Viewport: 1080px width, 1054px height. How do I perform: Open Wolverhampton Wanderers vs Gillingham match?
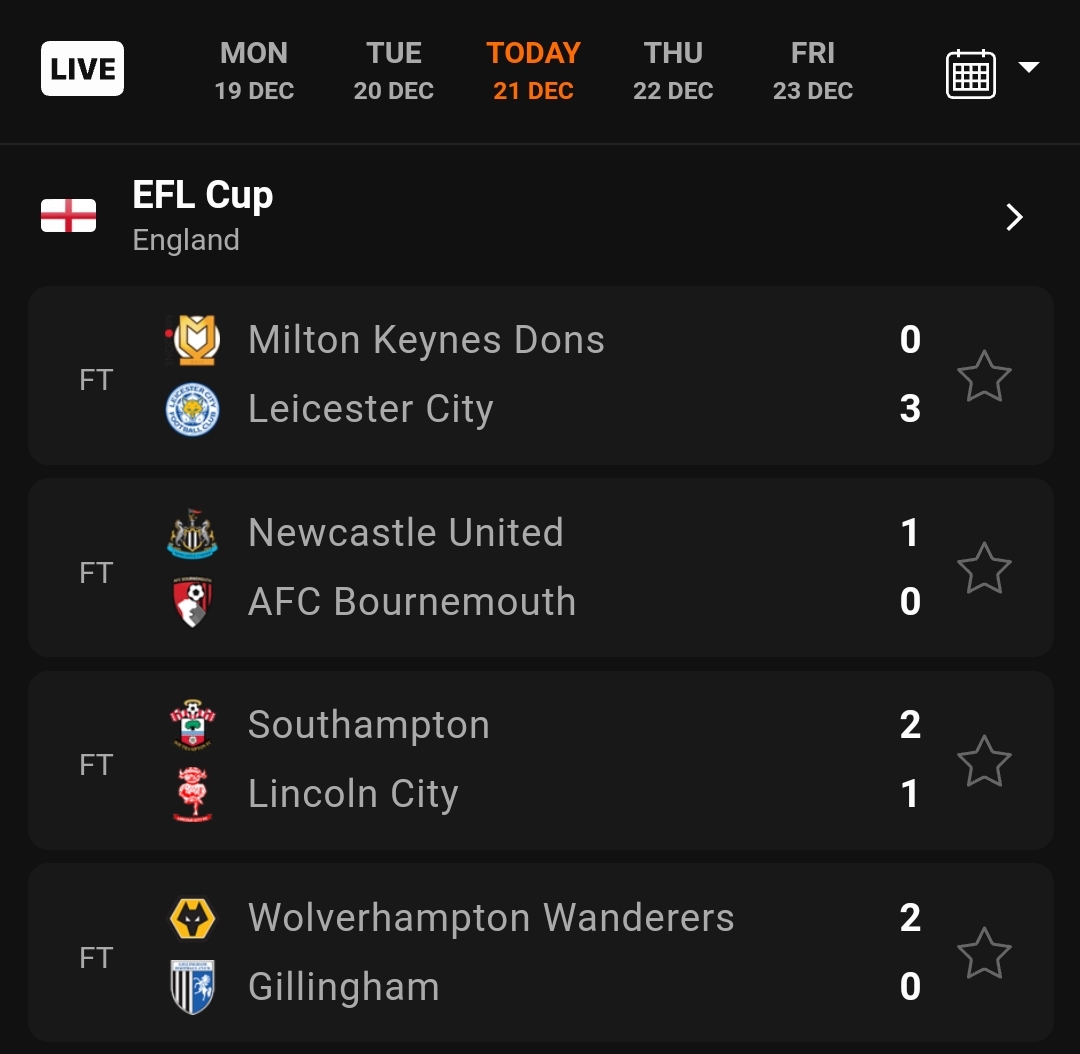[x=500, y=952]
